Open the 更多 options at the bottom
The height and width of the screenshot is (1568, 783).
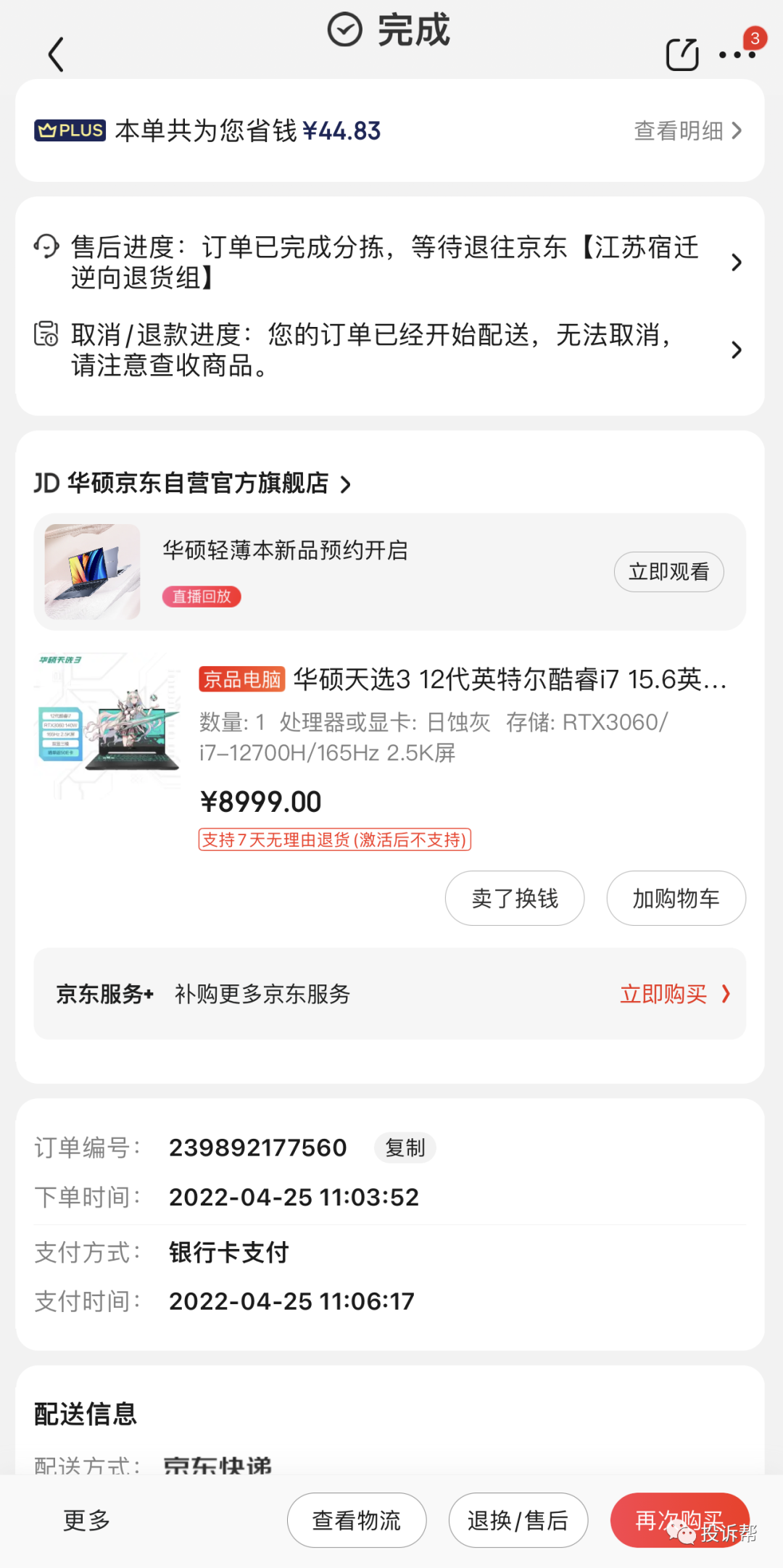coord(86,1520)
